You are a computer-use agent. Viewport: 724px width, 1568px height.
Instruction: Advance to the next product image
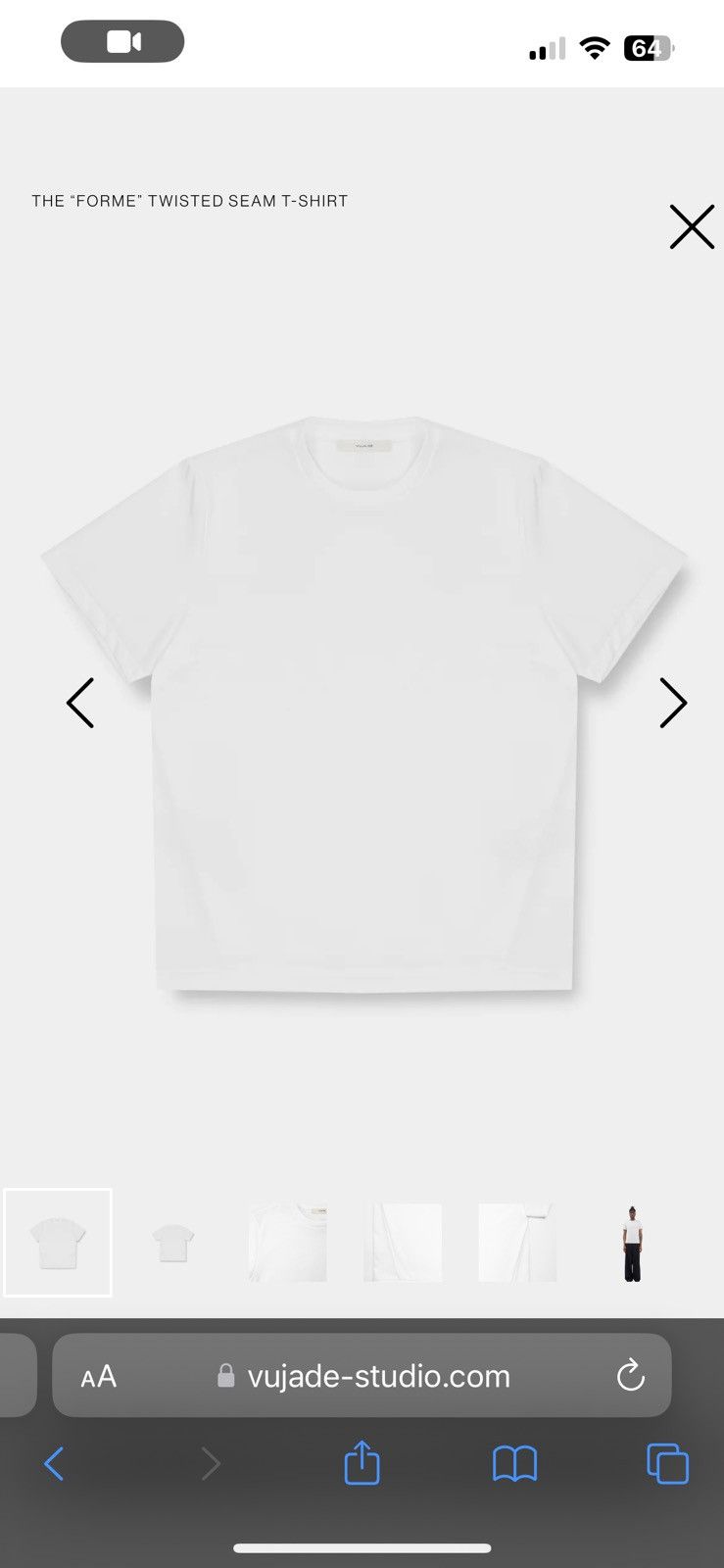pyautogui.click(x=673, y=703)
